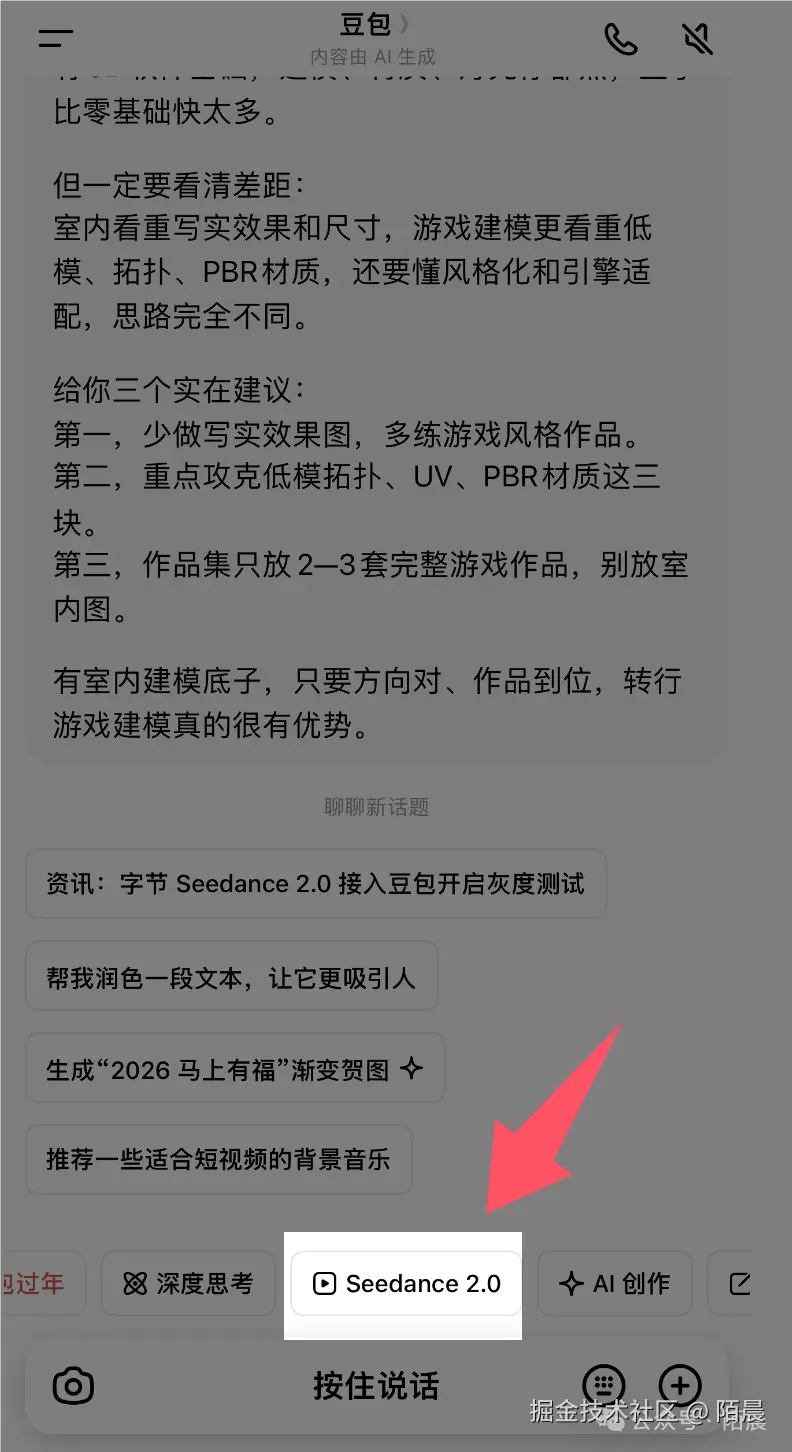This screenshot has height=1452, width=792.
Task: Start a voice call with 豆包
Action: click(x=620, y=39)
